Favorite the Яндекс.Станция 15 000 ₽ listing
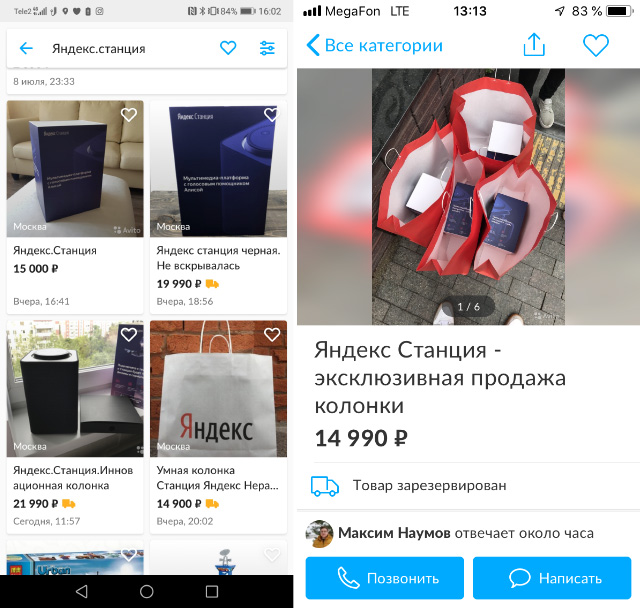This screenshot has width=640, height=608. click(129, 115)
